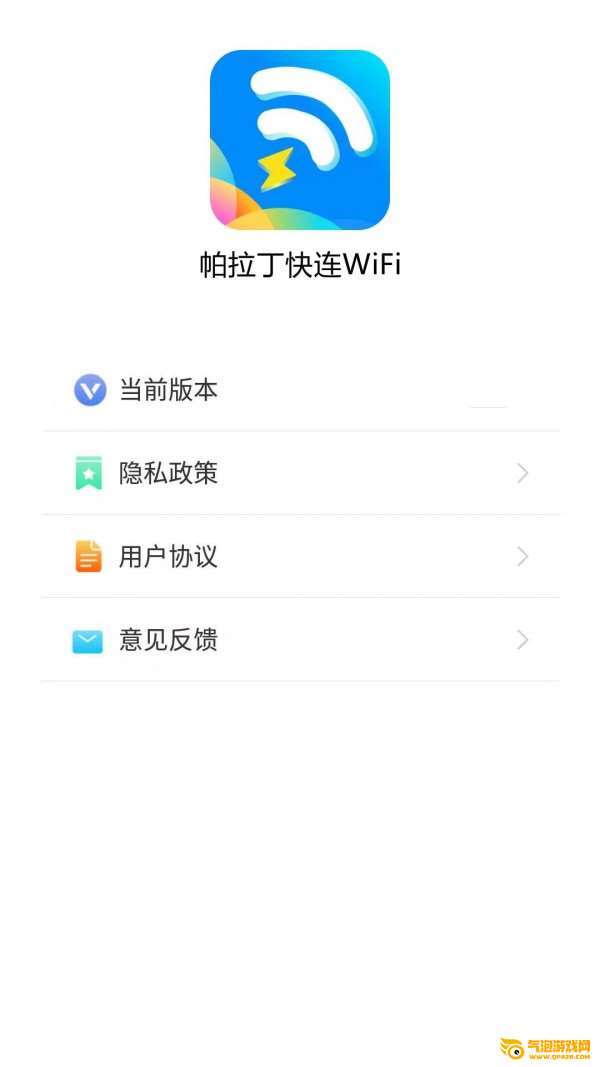Open the 用户协议 user agreement row

coord(300,557)
